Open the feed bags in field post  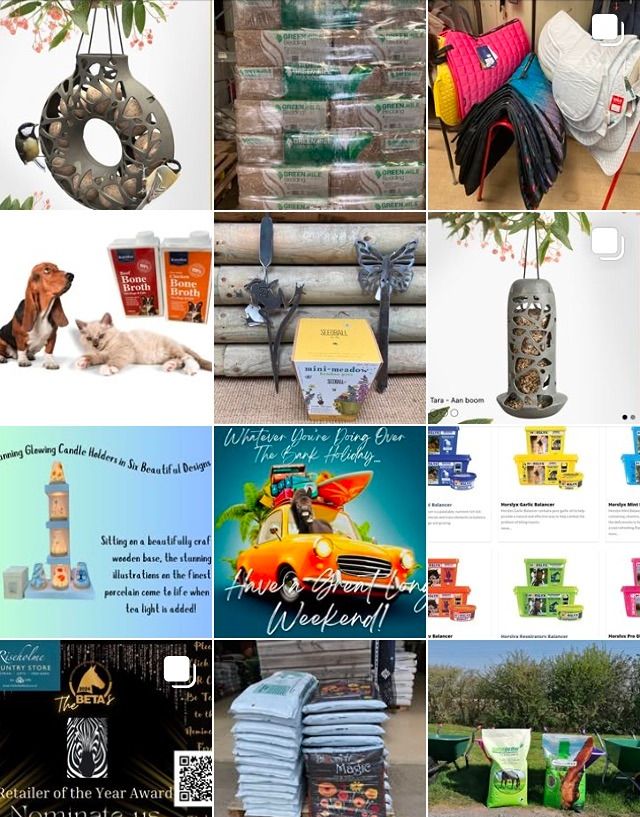click(x=534, y=730)
